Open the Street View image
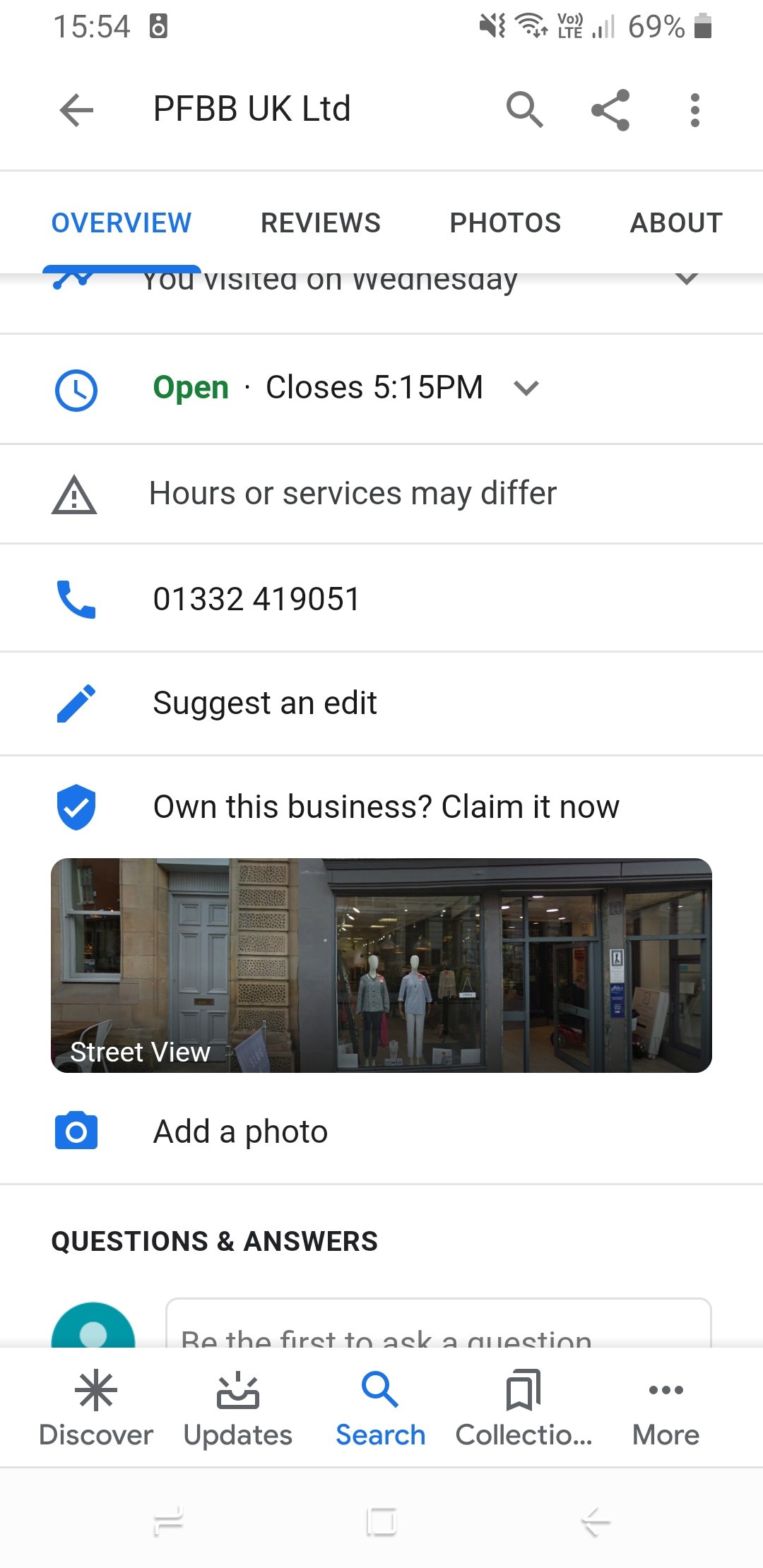Image resolution: width=763 pixels, height=1568 pixels. 381,965
